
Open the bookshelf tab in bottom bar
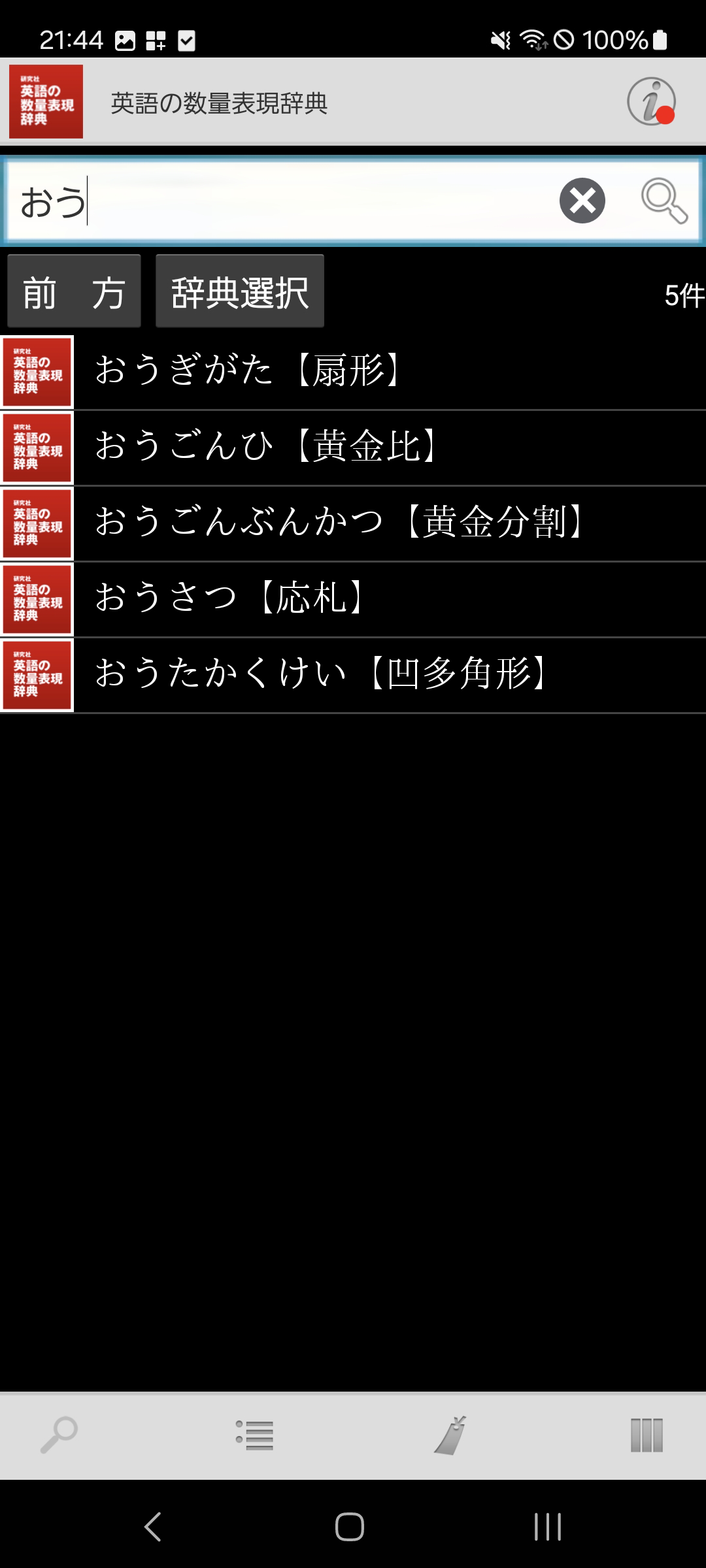tap(647, 1435)
